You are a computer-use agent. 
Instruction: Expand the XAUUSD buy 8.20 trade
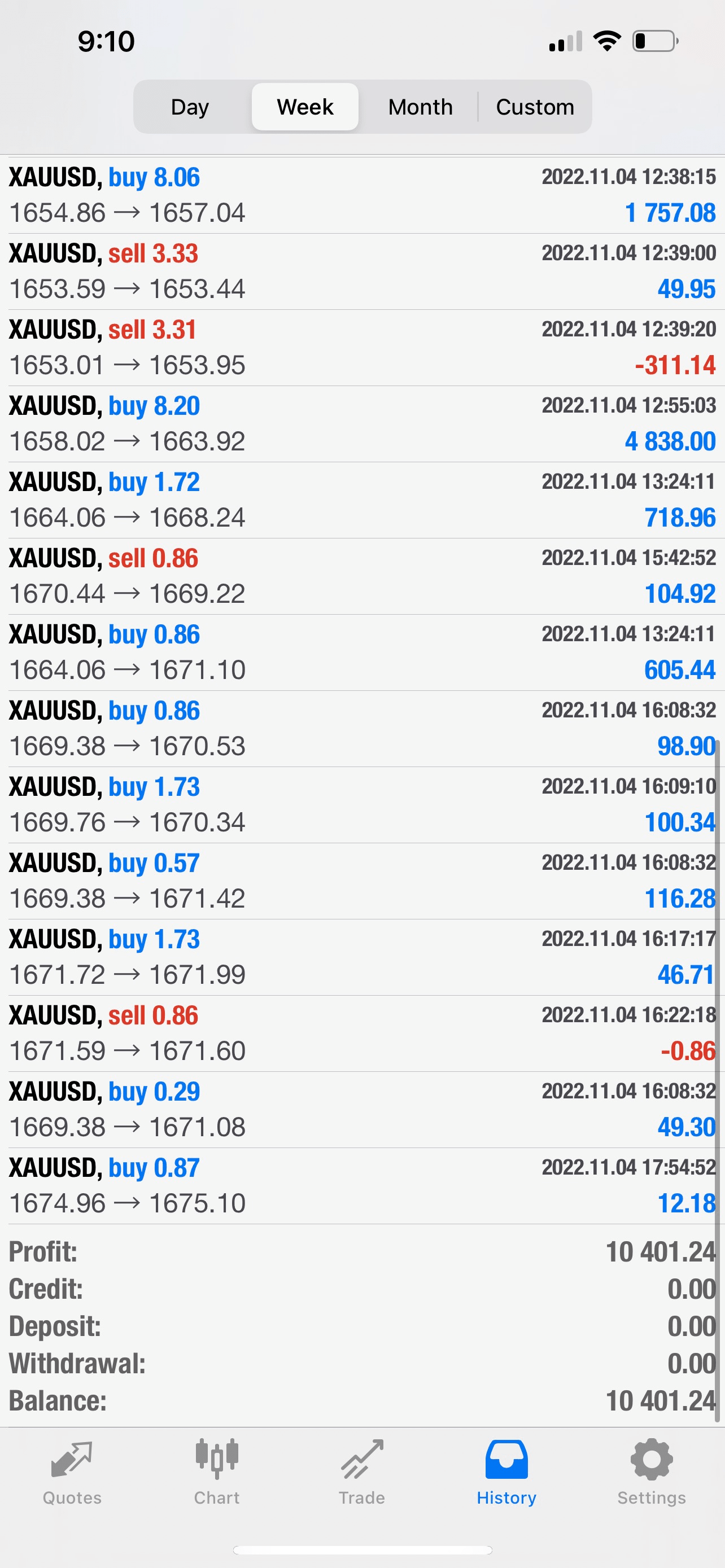(362, 423)
